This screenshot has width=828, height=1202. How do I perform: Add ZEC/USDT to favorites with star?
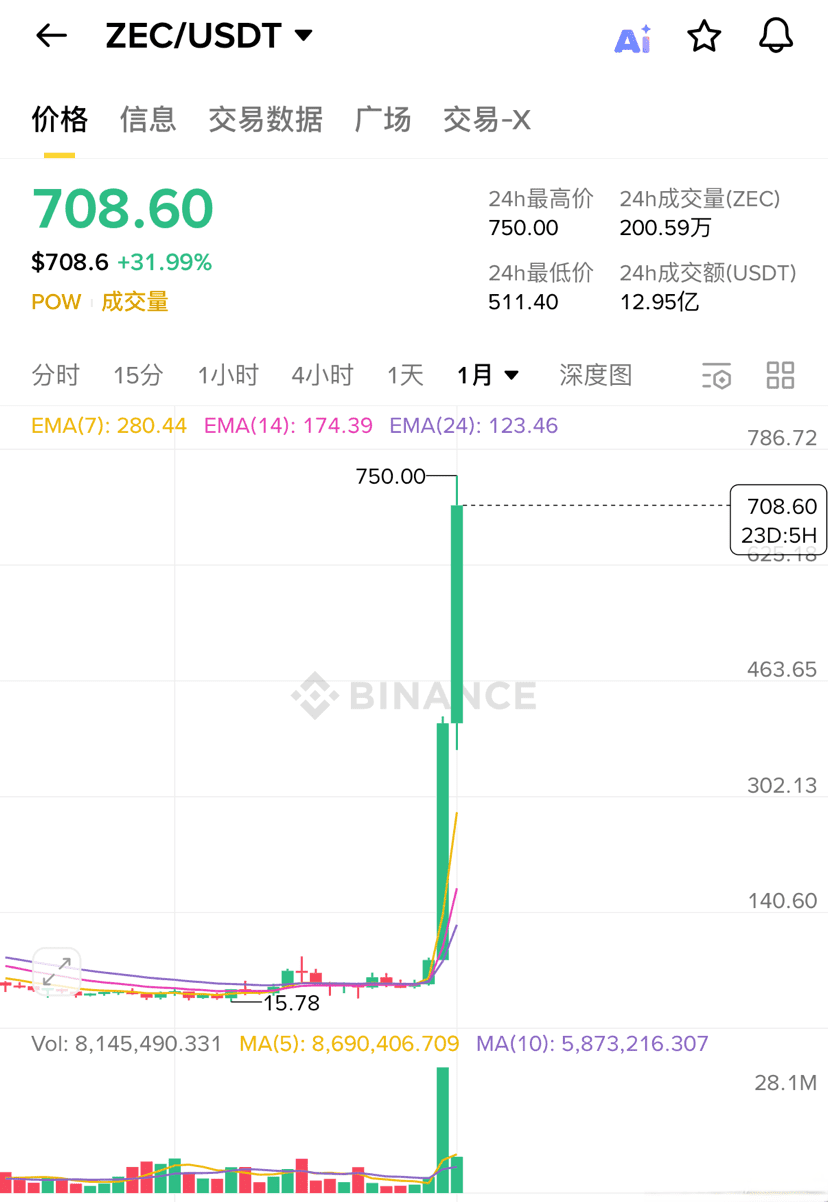tap(704, 37)
